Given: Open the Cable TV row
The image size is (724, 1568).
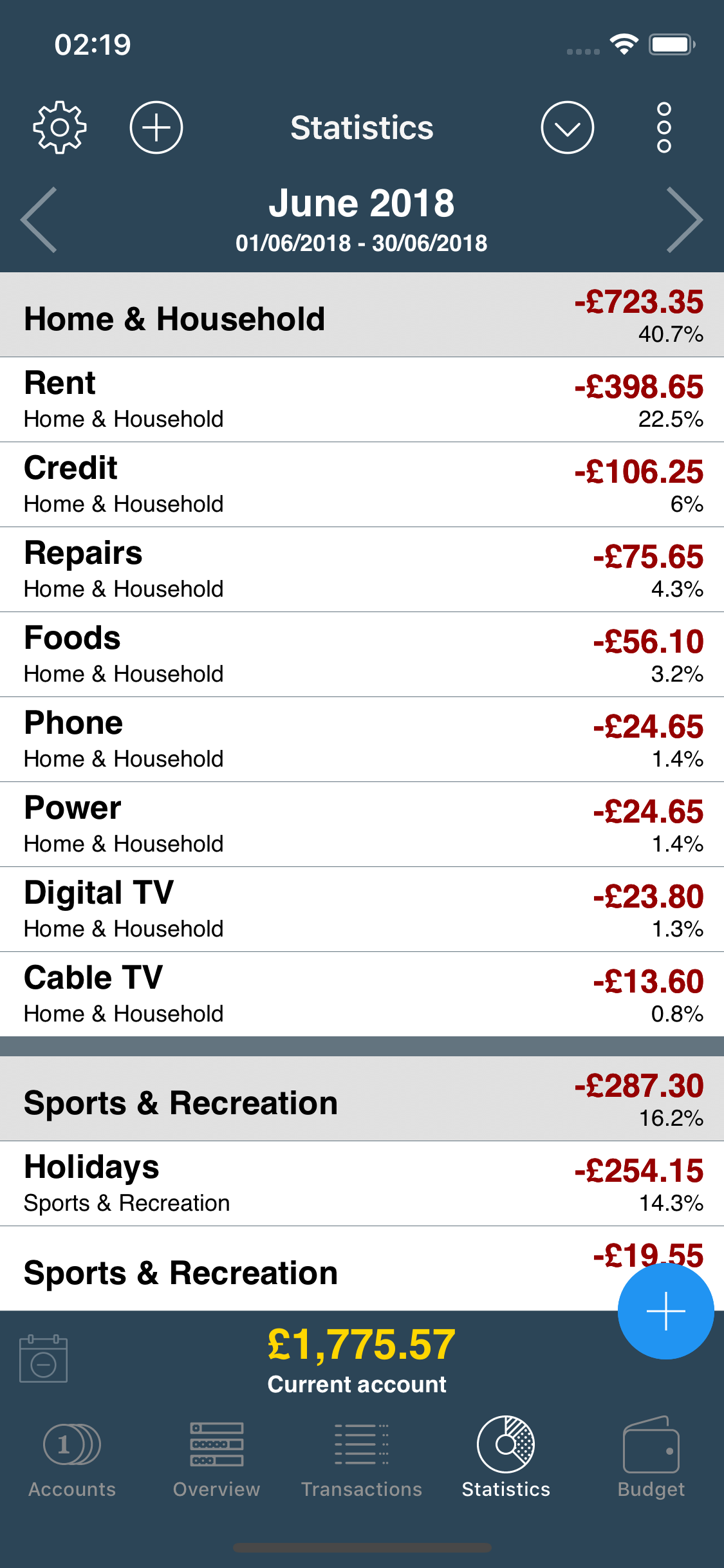Looking at the screenshot, I should pyautogui.click(x=362, y=994).
